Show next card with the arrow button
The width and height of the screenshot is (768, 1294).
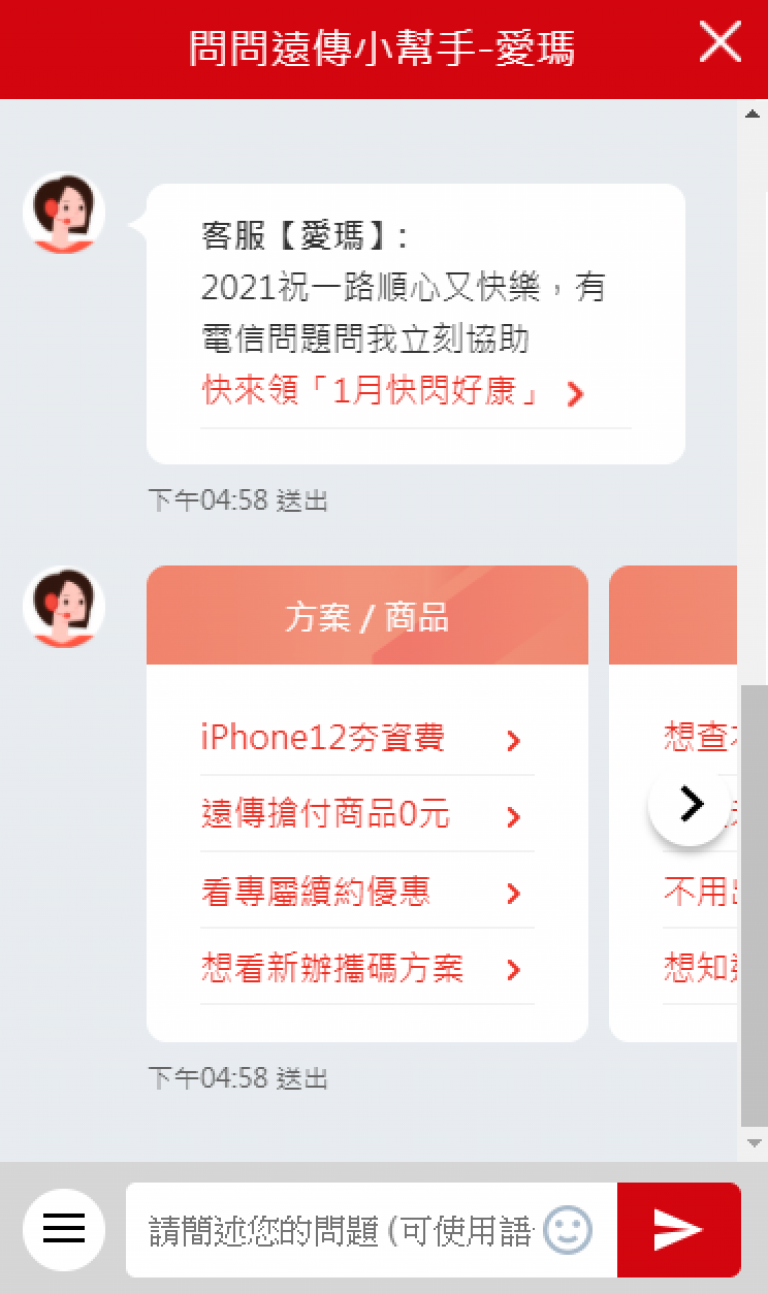(690, 805)
